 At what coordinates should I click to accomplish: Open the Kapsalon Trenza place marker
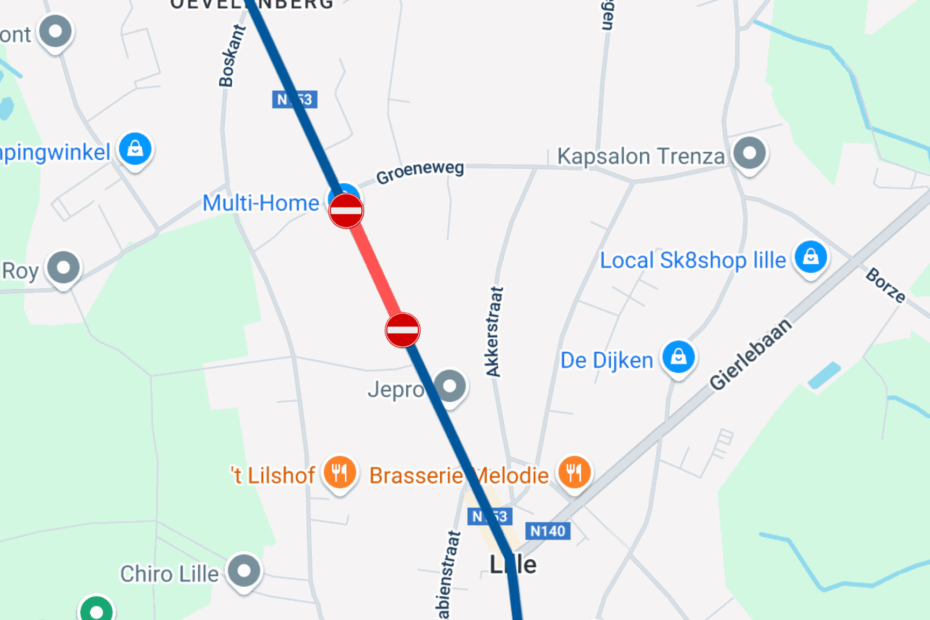pyautogui.click(x=748, y=155)
